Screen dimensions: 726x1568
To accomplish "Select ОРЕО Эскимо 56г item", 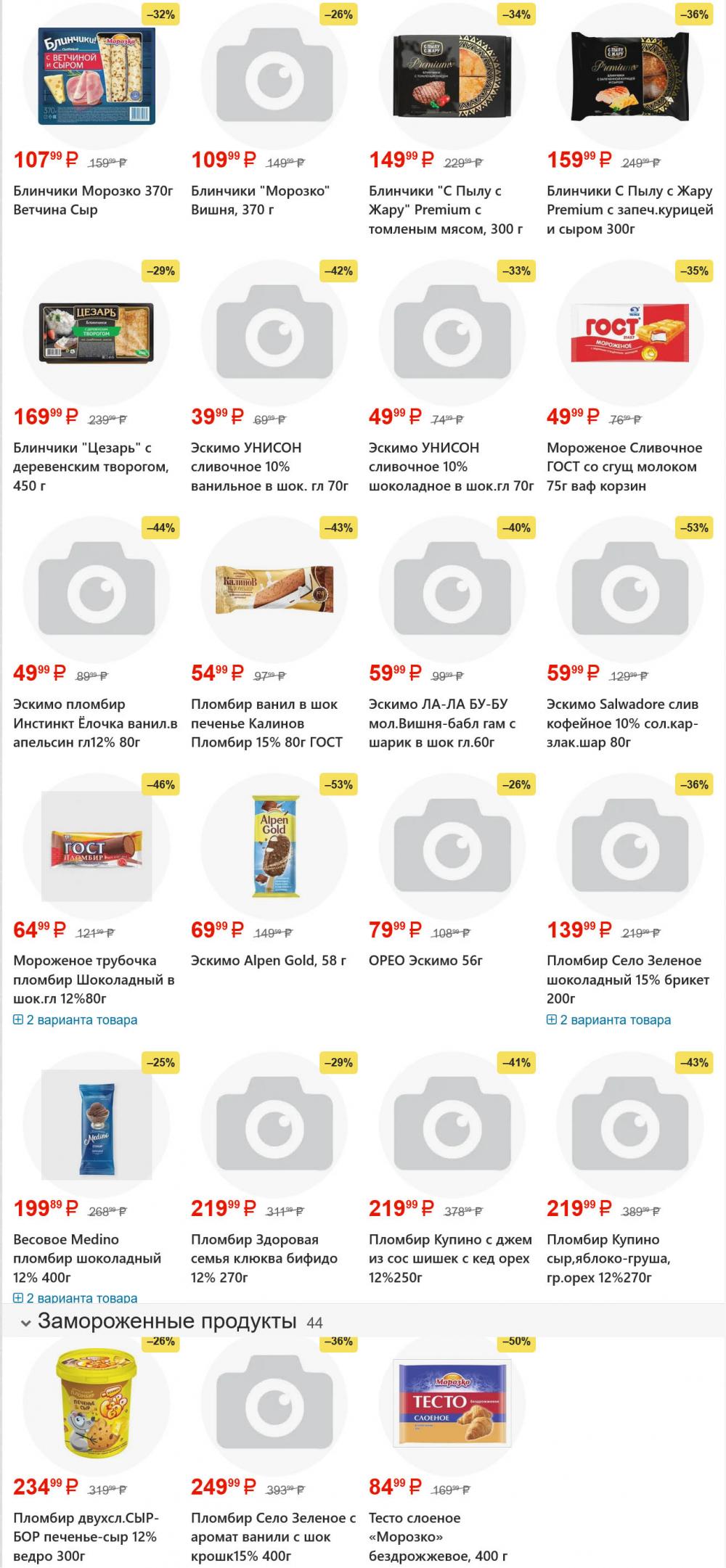I will tap(425, 960).
